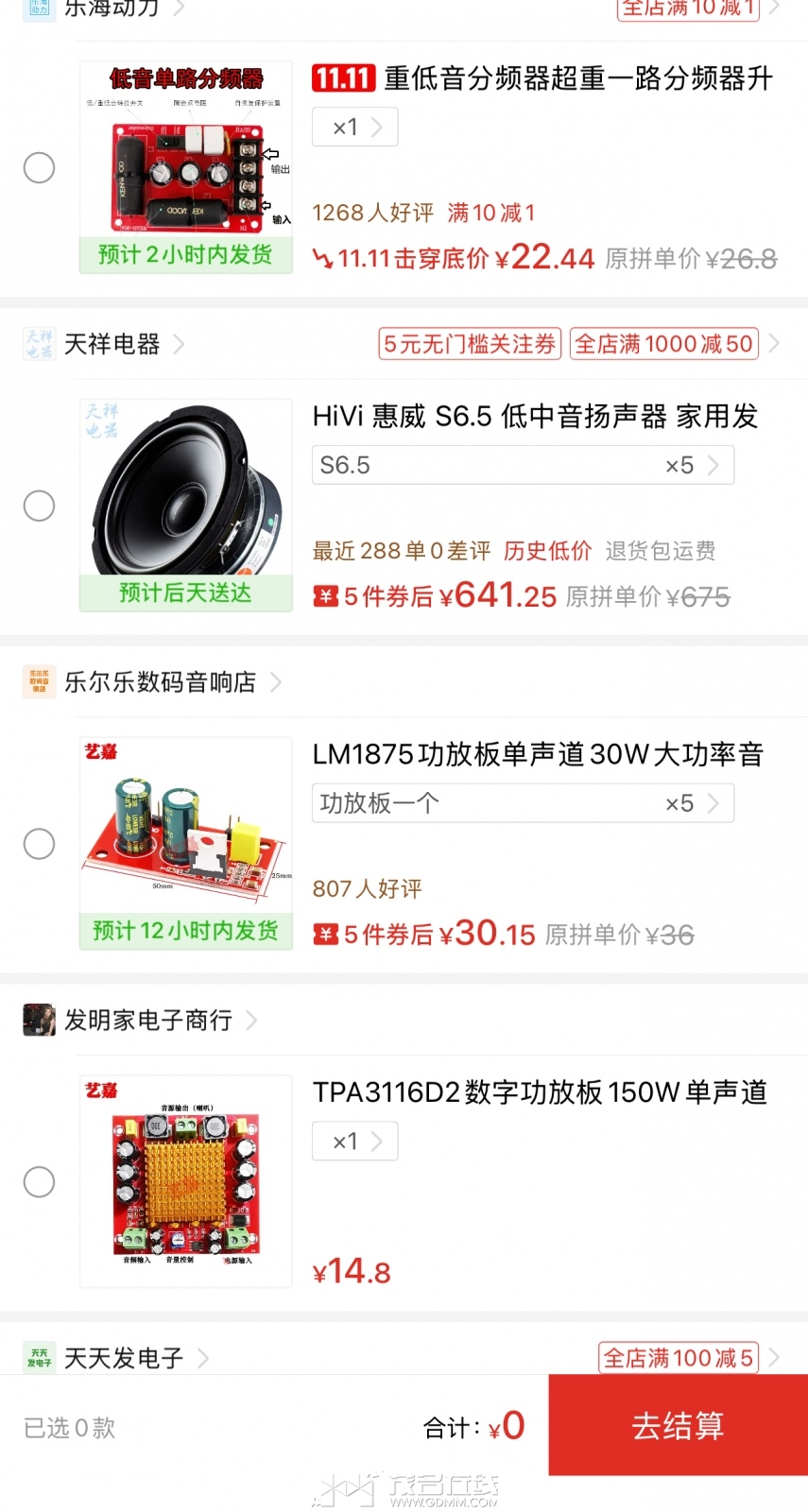
Task: Go to the 发明家电子商行 store
Action: pyautogui.click(x=147, y=1021)
